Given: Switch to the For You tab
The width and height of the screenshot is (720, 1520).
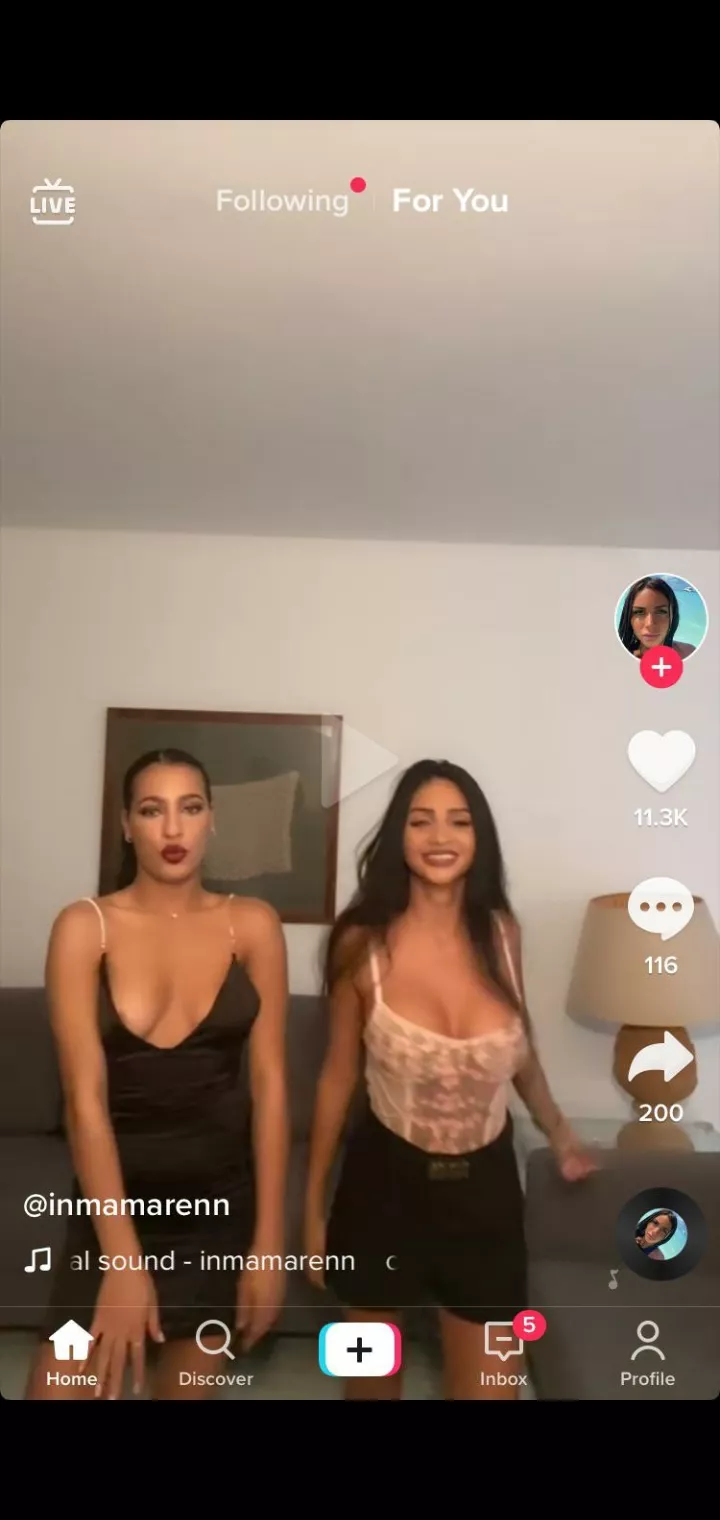Looking at the screenshot, I should coord(450,201).
